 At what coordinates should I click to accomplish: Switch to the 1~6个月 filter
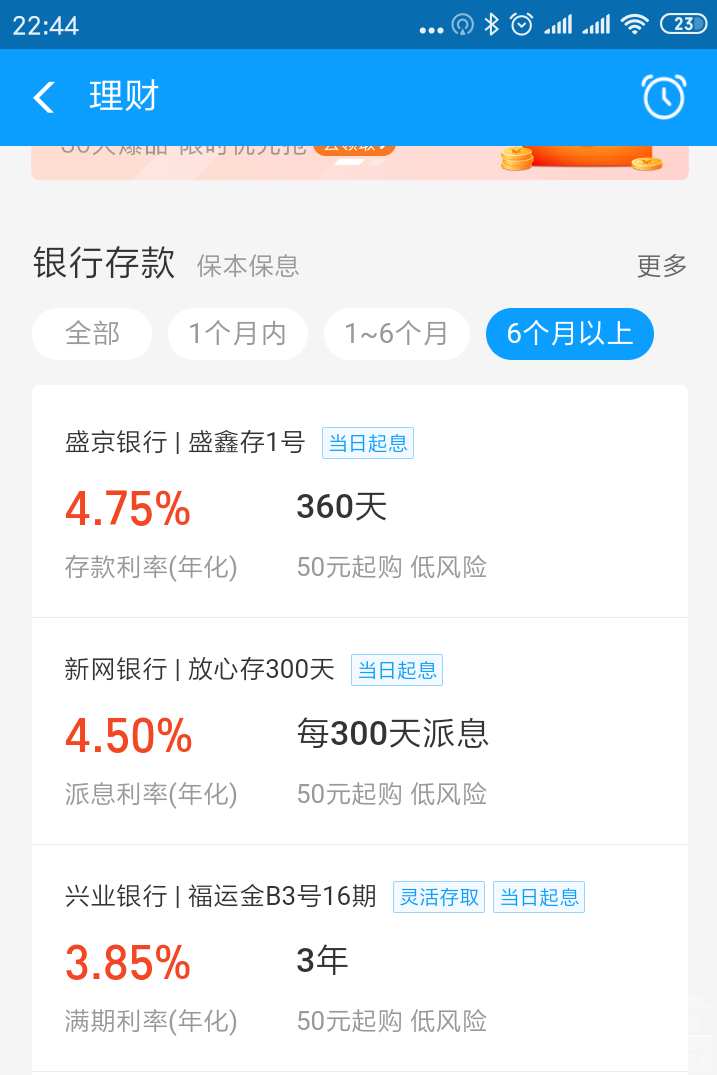click(x=396, y=334)
